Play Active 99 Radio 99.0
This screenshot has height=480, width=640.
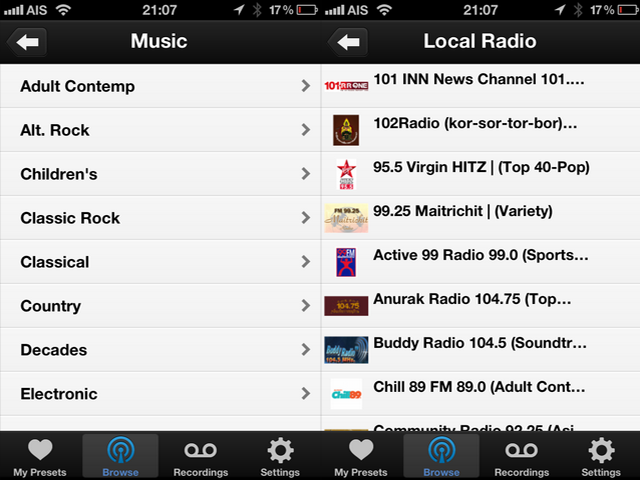click(480, 261)
